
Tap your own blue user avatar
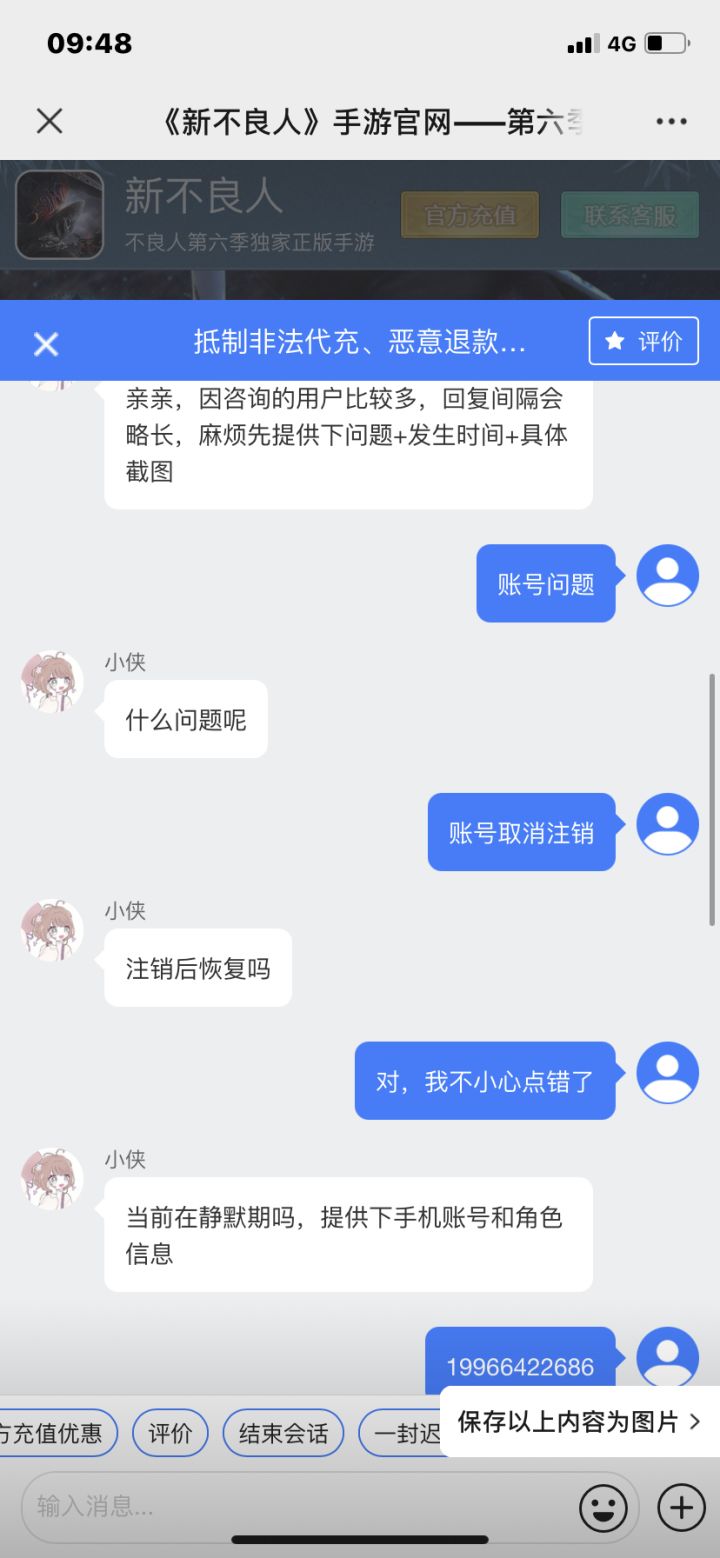point(667,574)
